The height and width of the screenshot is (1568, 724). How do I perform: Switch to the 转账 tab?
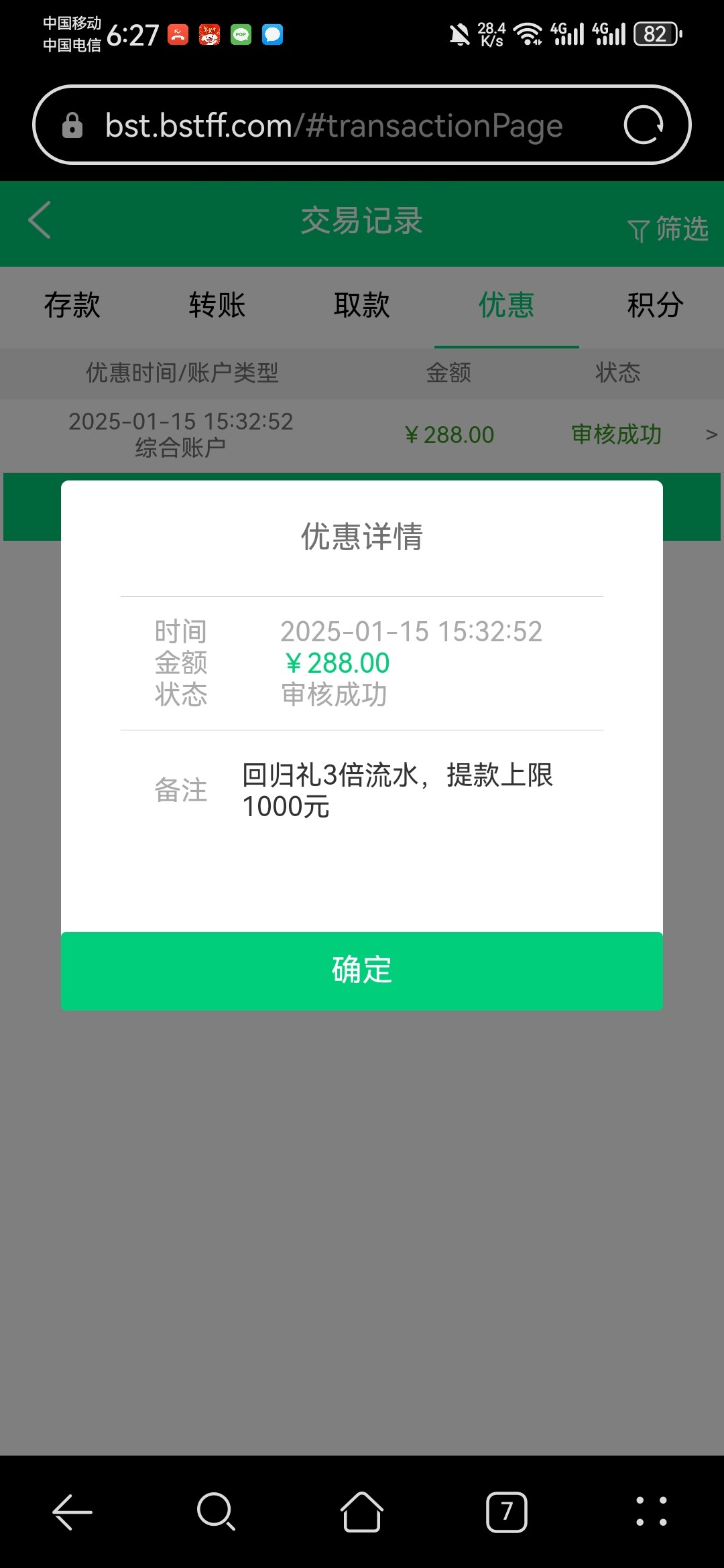pyautogui.click(x=217, y=306)
